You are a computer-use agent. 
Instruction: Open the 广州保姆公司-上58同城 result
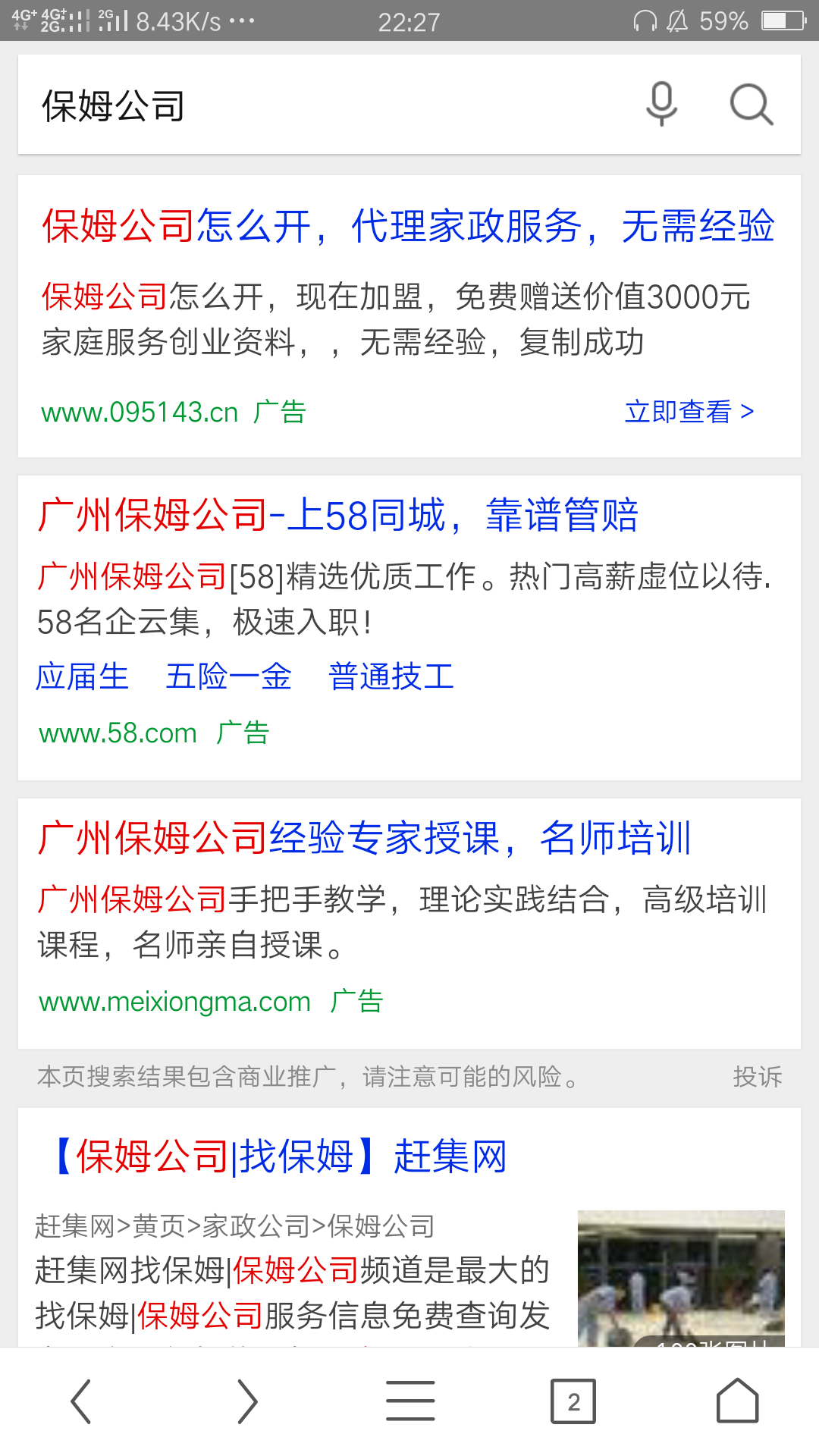(x=338, y=516)
